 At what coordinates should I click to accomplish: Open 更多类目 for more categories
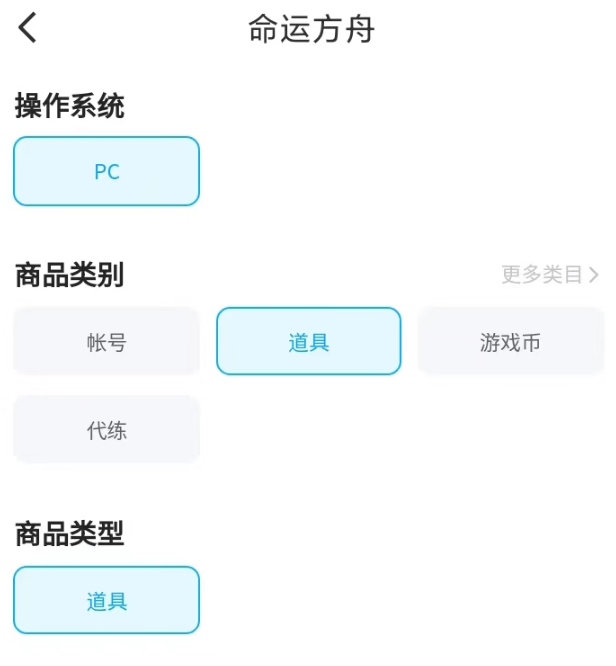click(550, 274)
